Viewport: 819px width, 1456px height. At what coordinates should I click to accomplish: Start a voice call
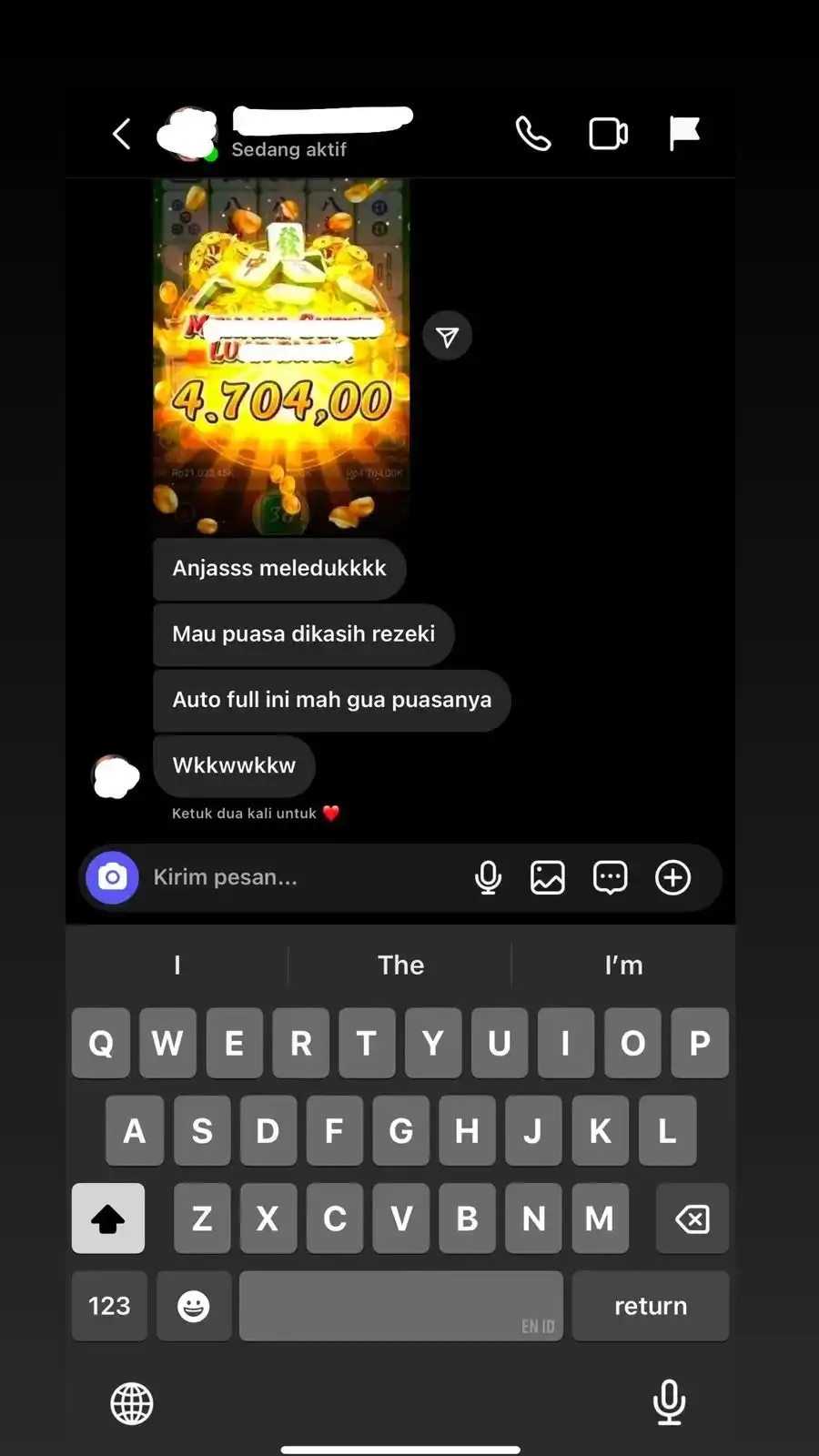coord(533,134)
